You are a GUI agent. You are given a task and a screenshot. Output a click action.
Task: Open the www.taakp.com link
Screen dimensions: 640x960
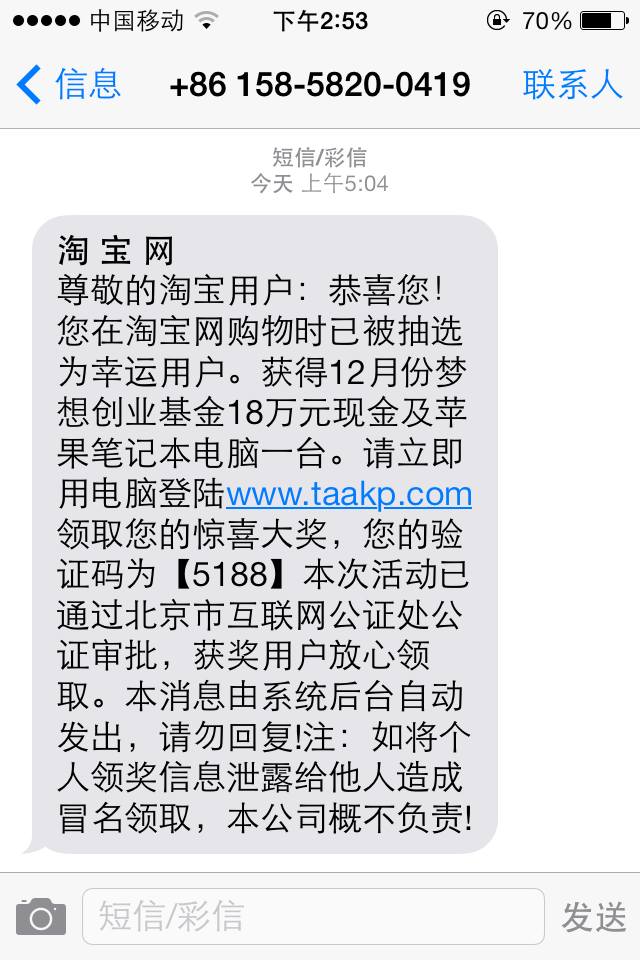[x=349, y=494]
